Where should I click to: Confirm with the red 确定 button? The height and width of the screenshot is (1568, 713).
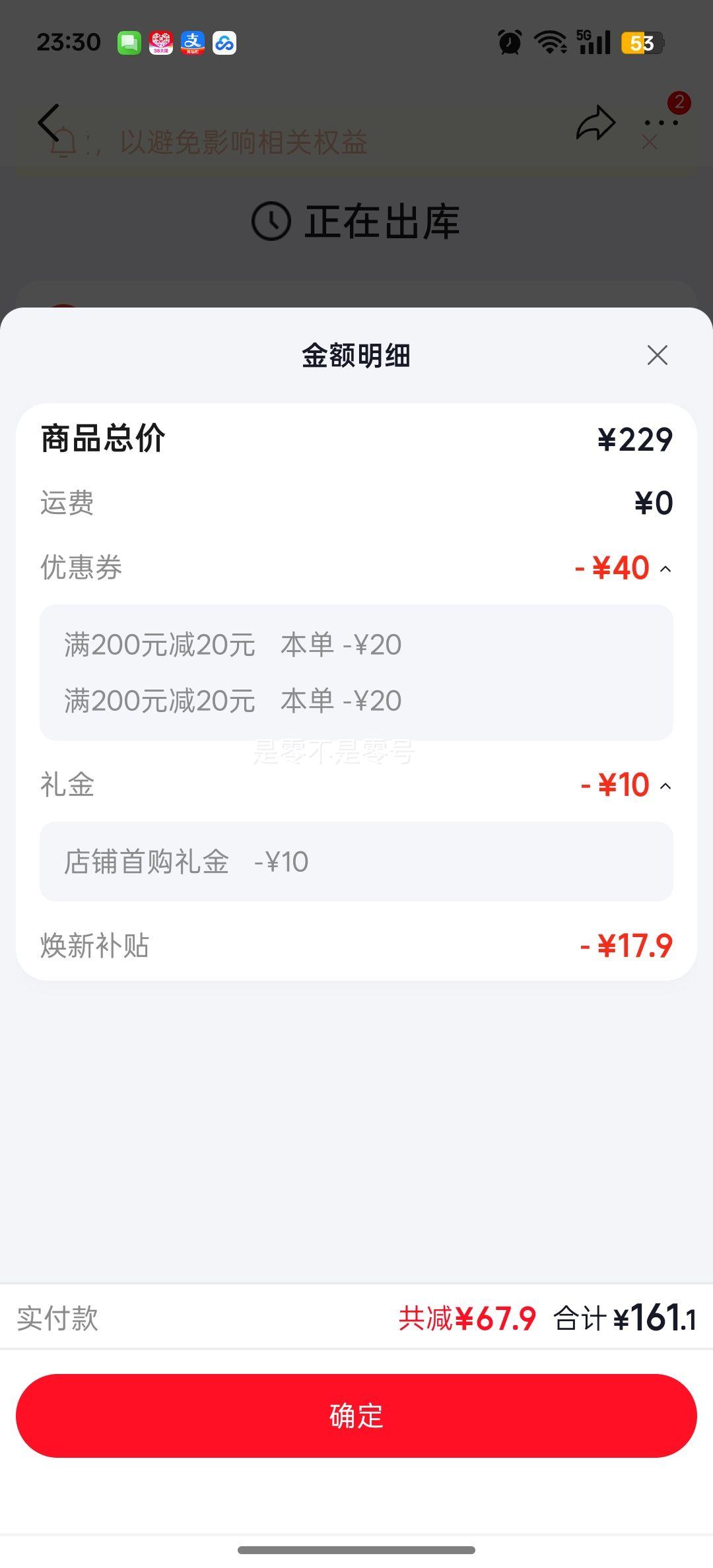[356, 1416]
